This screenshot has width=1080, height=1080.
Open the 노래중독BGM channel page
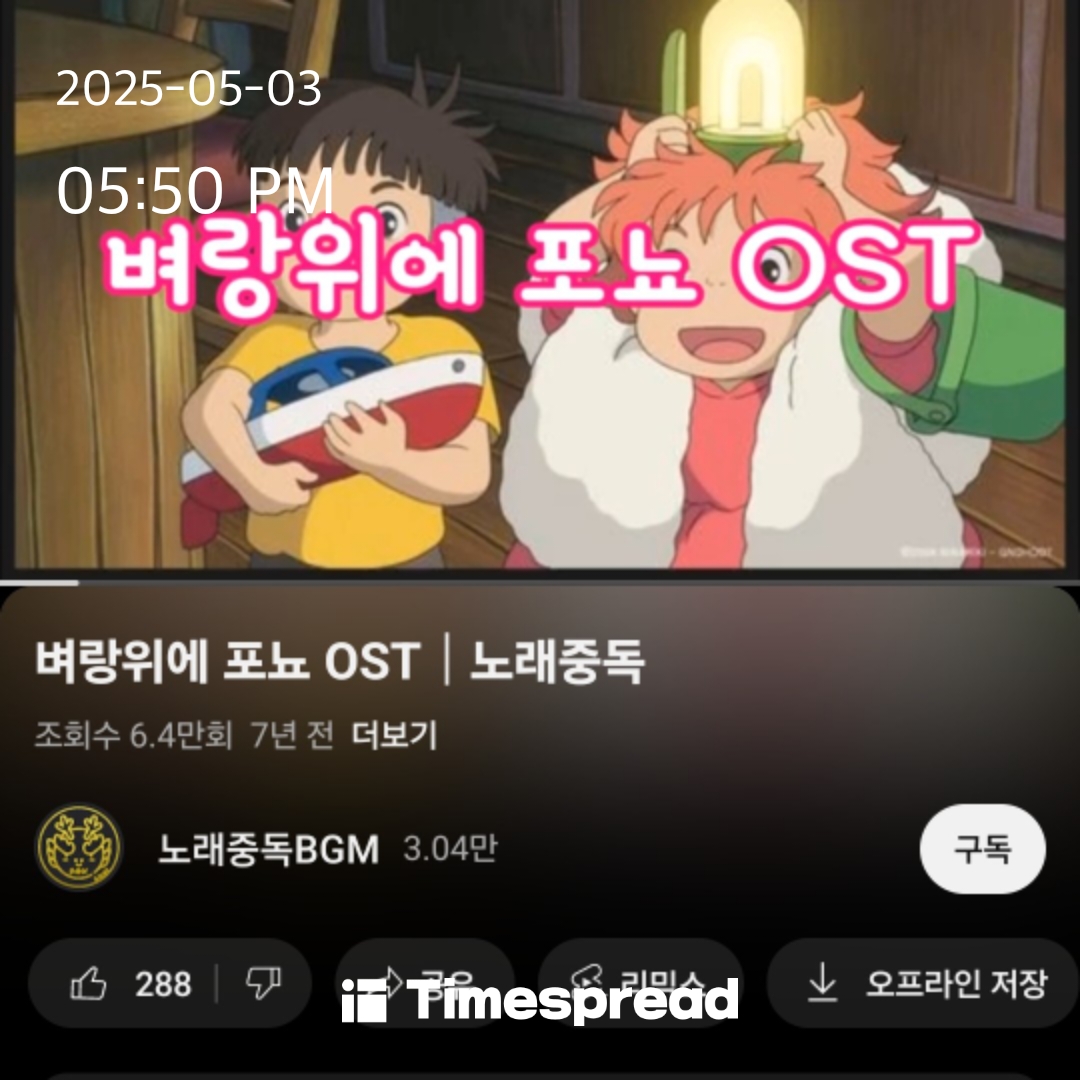(268, 850)
